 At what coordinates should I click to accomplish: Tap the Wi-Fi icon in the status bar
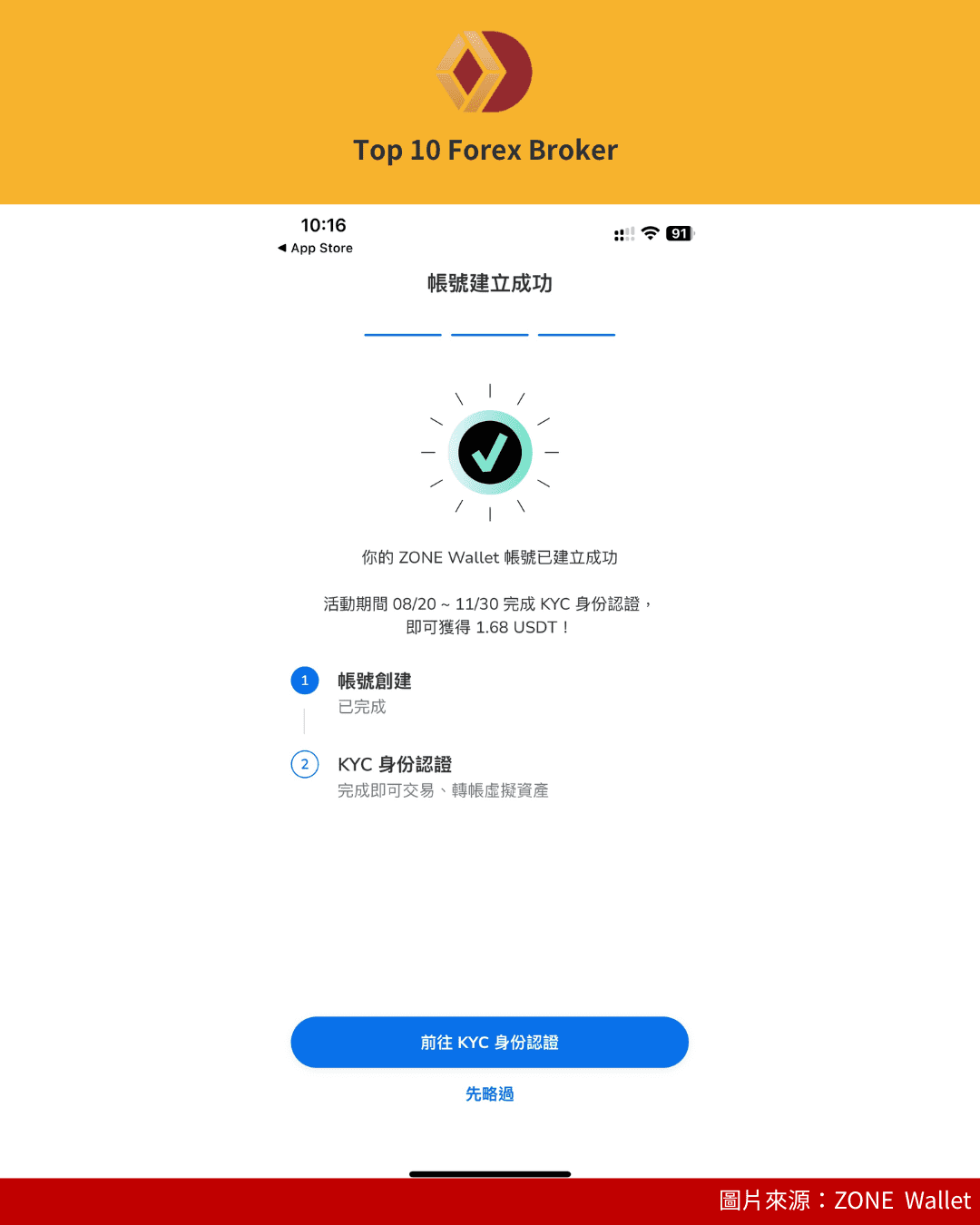pos(650,233)
